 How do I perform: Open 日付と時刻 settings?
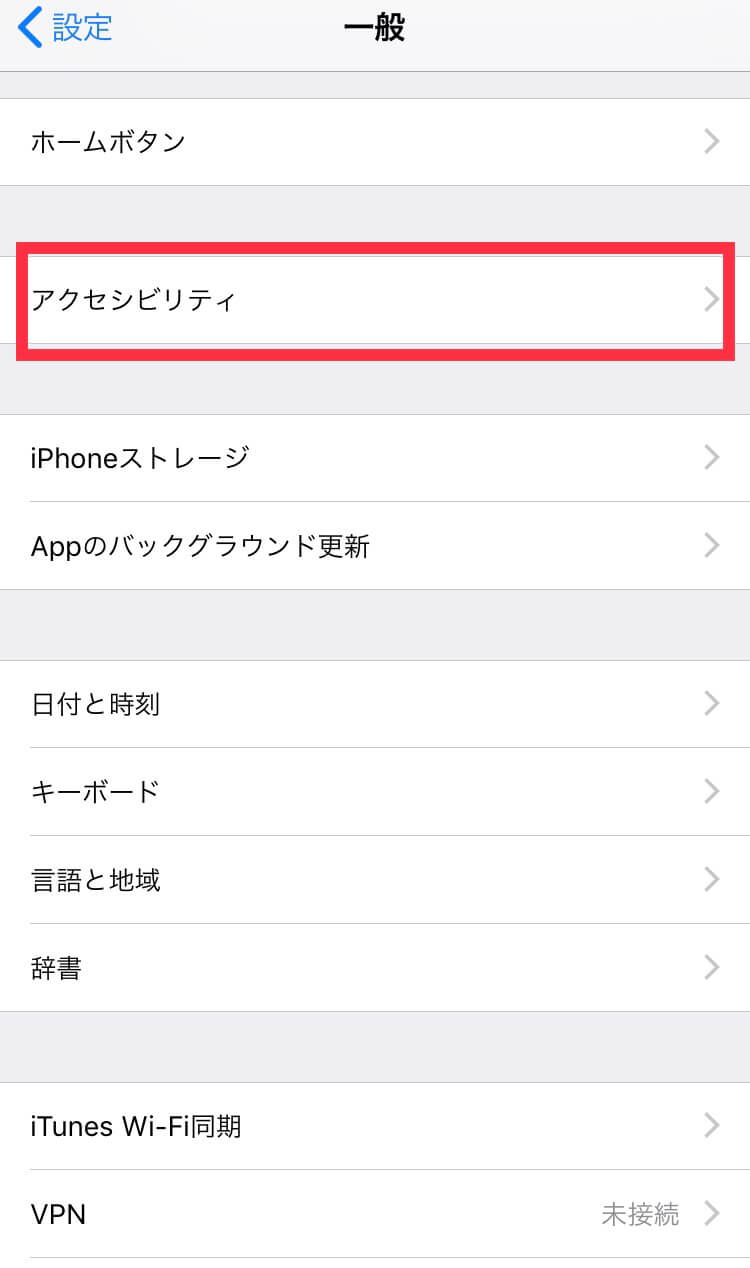coord(375,704)
